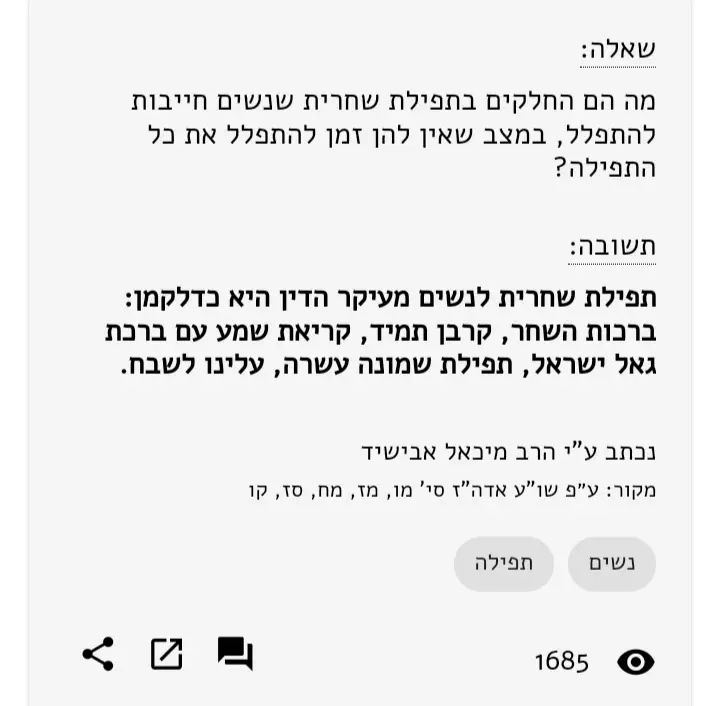The height and width of the screenshot is (706, 720).
Task: Tap the תפילה tag chip
Action: pyautogui.click(x=503, y=564)
